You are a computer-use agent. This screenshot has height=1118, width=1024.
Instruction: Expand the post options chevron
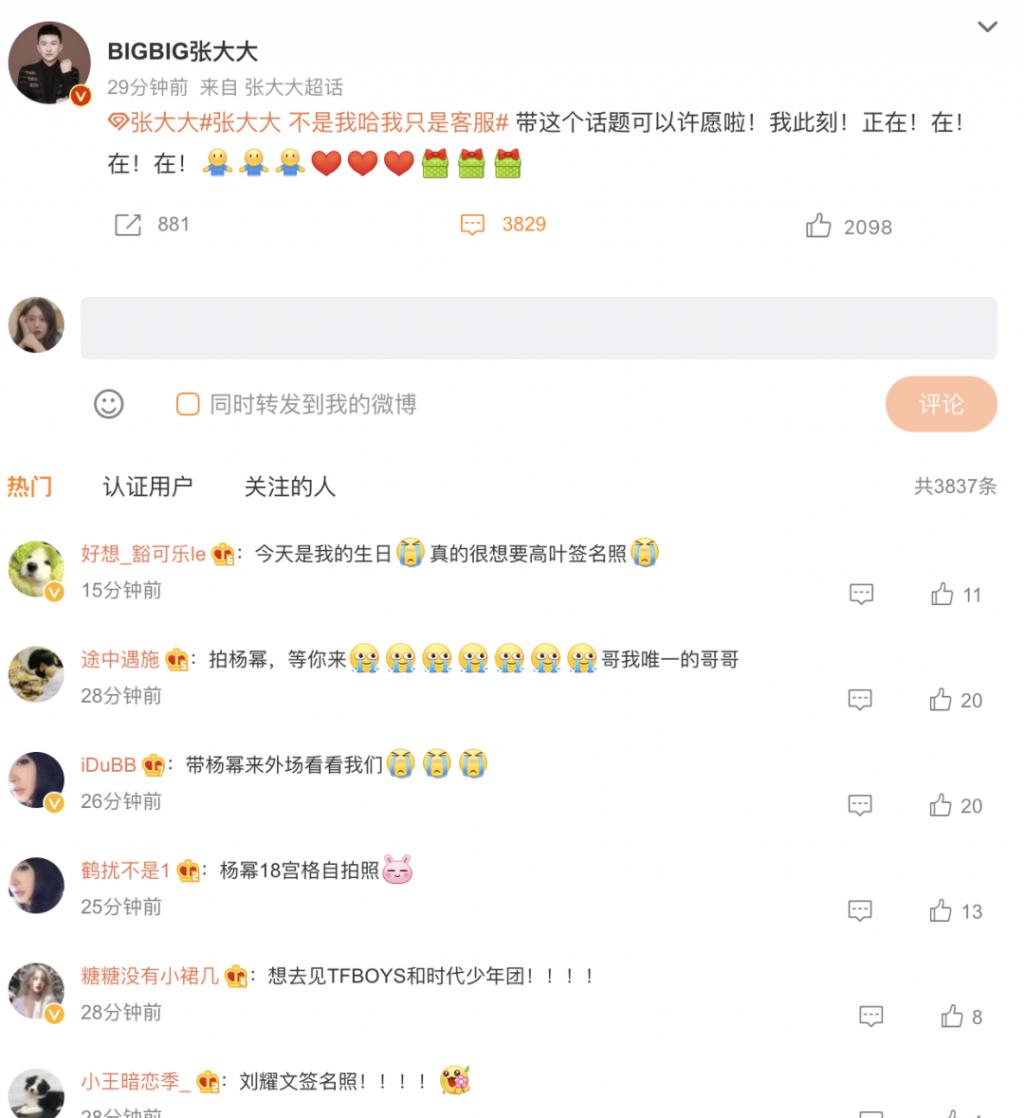(x=987, y=27)
